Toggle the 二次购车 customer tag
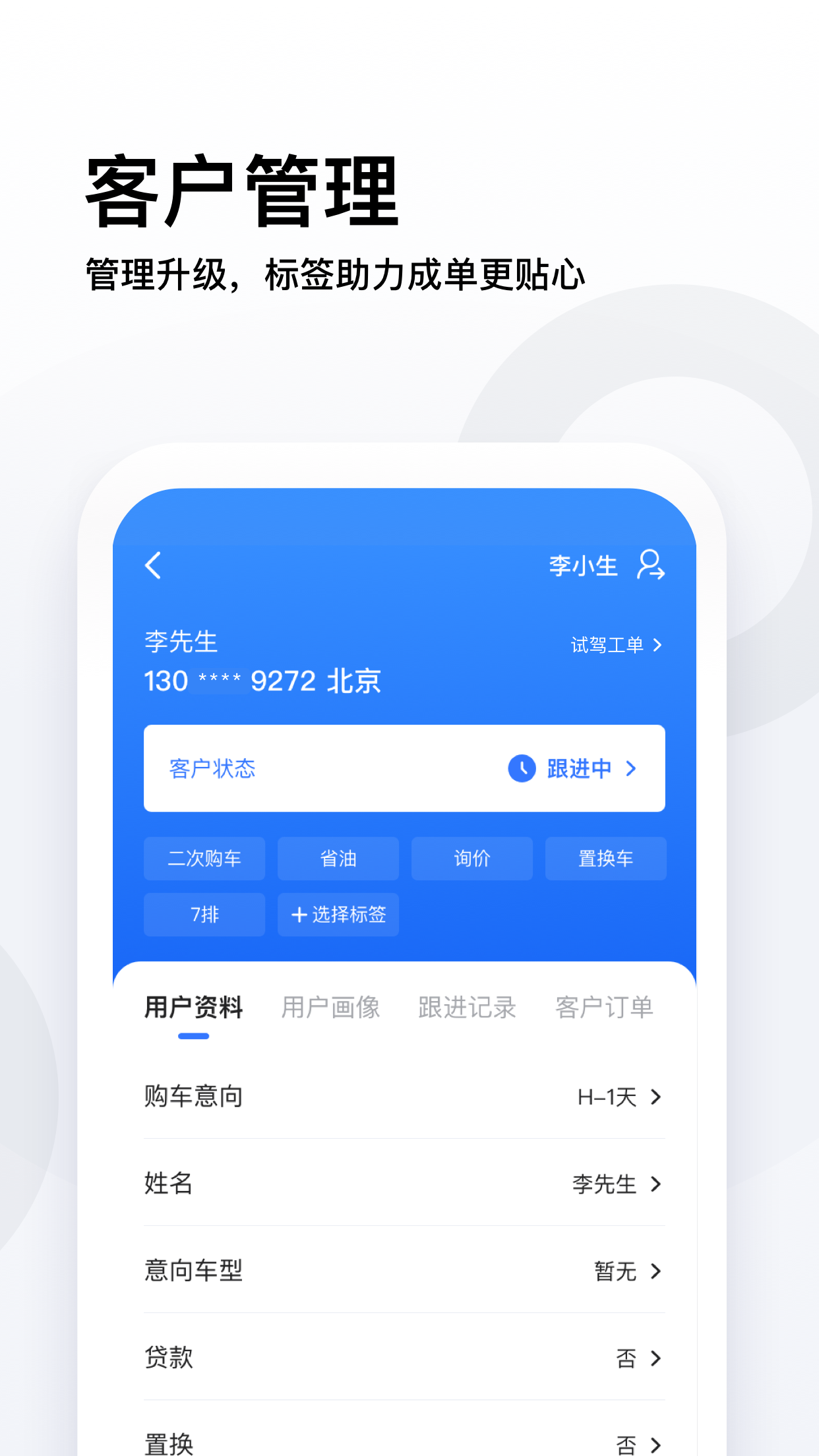Image resolution: width=819 pixels, height=1456 pixels. coord(204,859)
